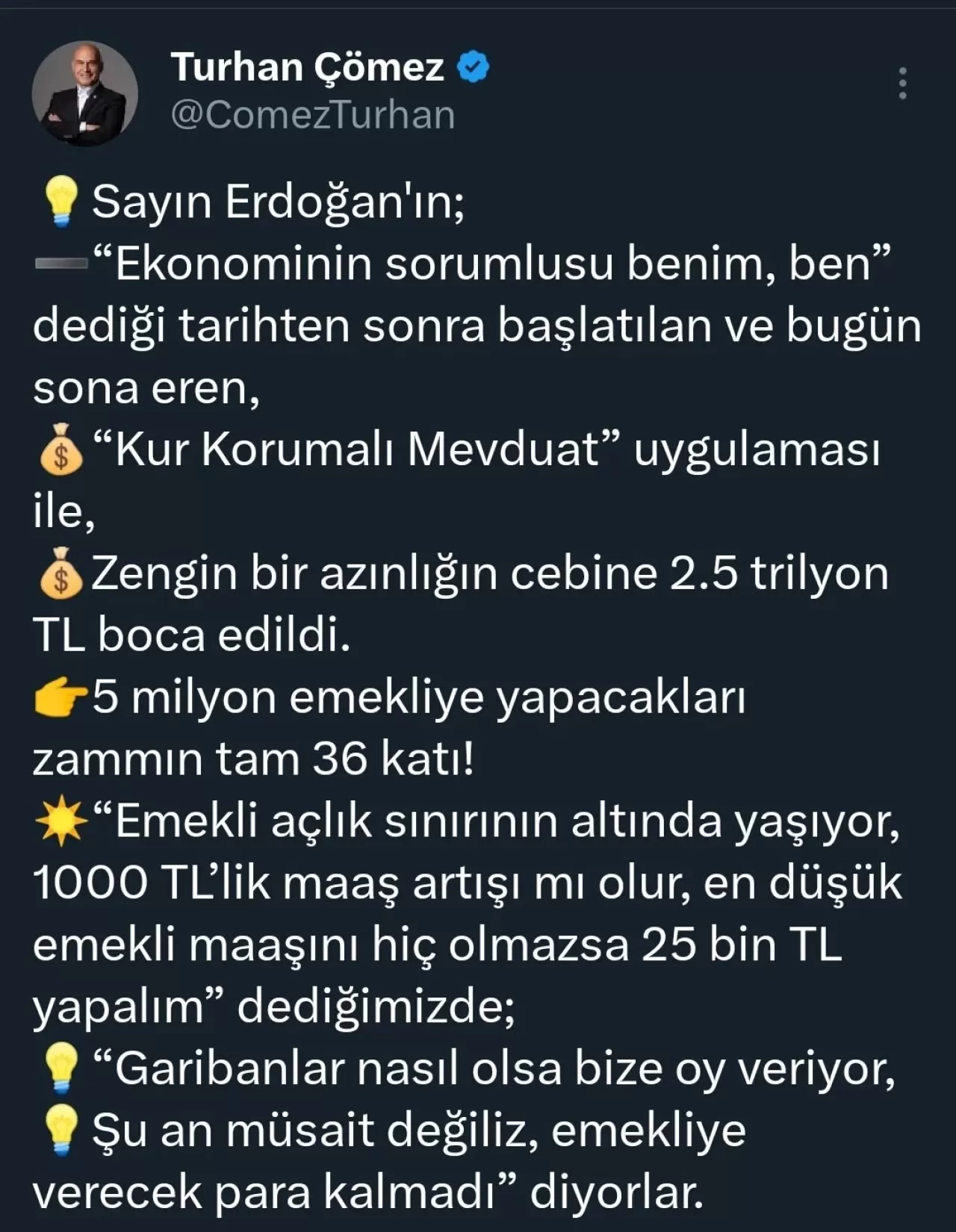
Task: Open the profile via @ComezTurhan handle
Action: pos(314,112)
